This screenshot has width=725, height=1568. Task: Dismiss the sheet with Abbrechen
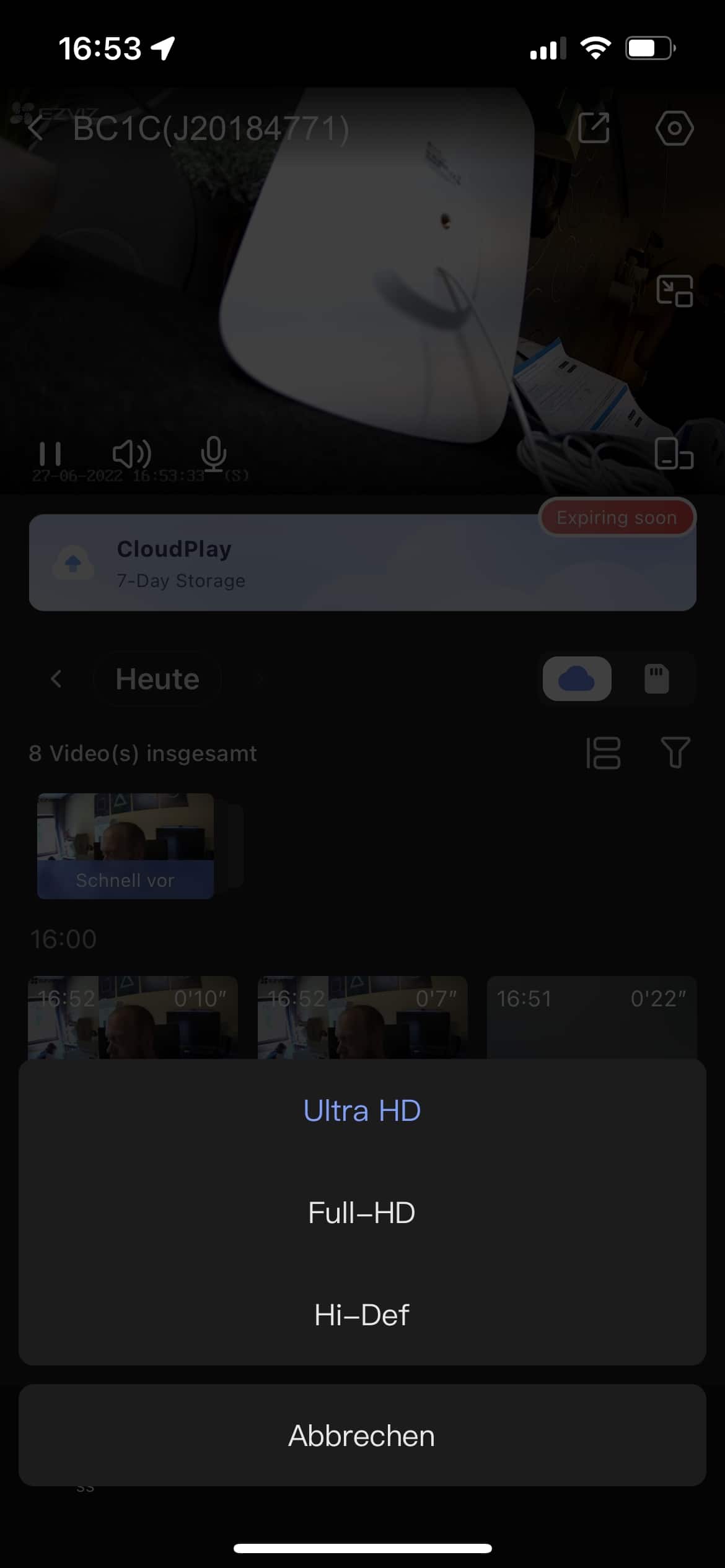pyautogui.click(x=362, y=1435)
